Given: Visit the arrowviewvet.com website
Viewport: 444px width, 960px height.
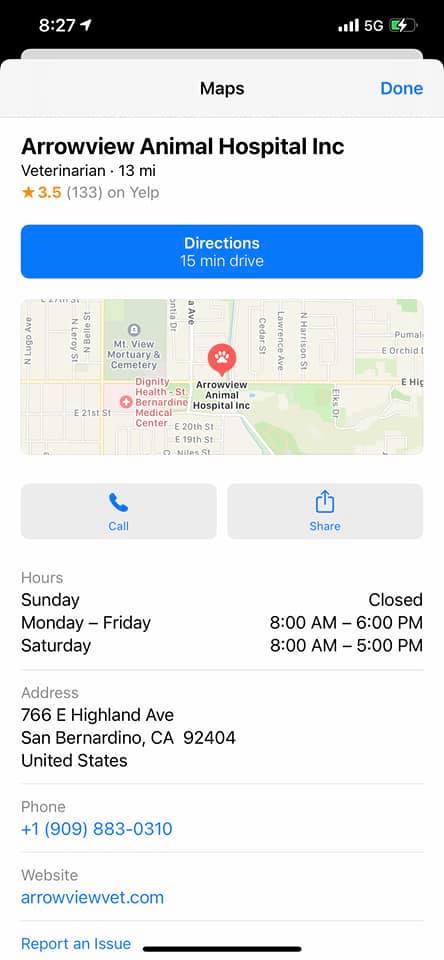Looking at the screenshot, I should click(92, 898).
